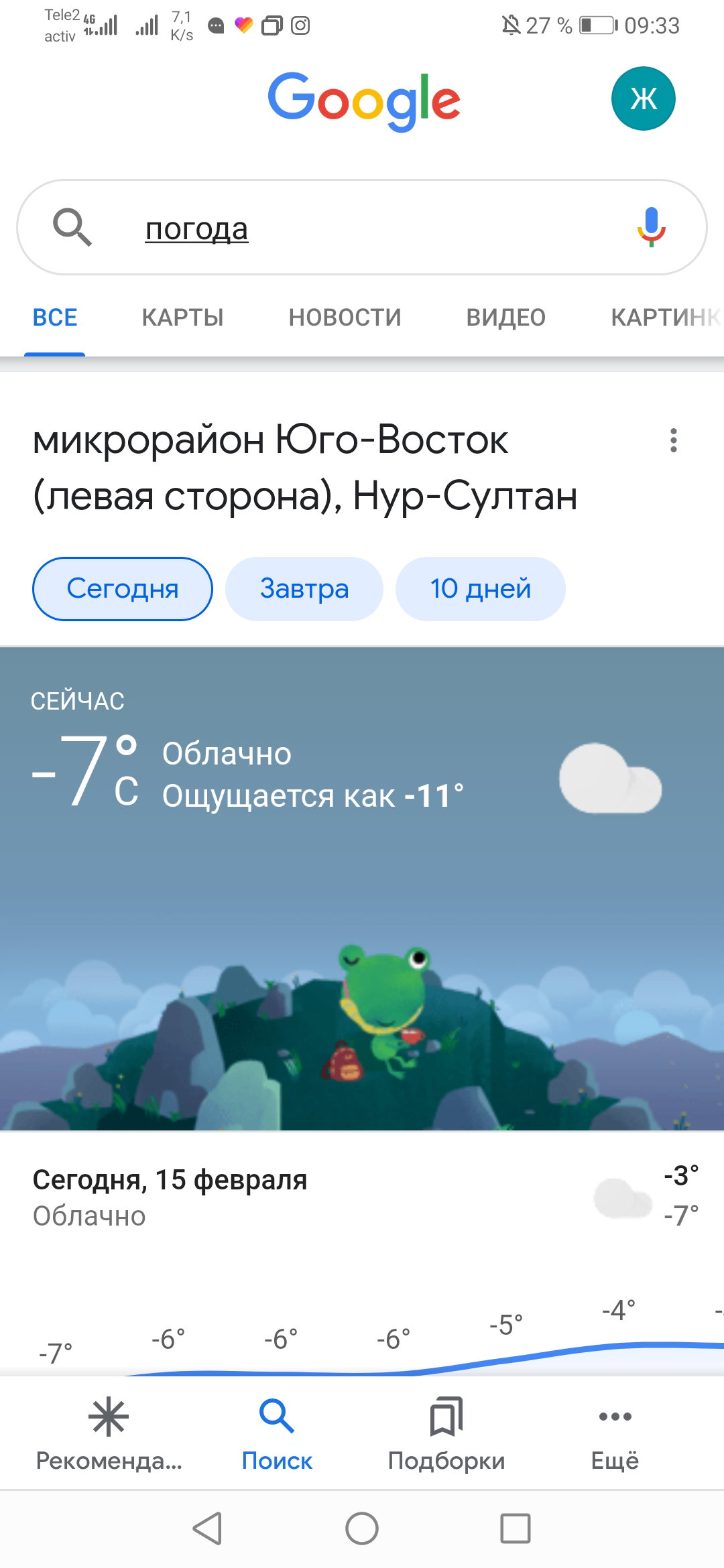Tap the search field containing погода
The height and width of the screenshot is (1568, 724).
(x=362, y=227)
